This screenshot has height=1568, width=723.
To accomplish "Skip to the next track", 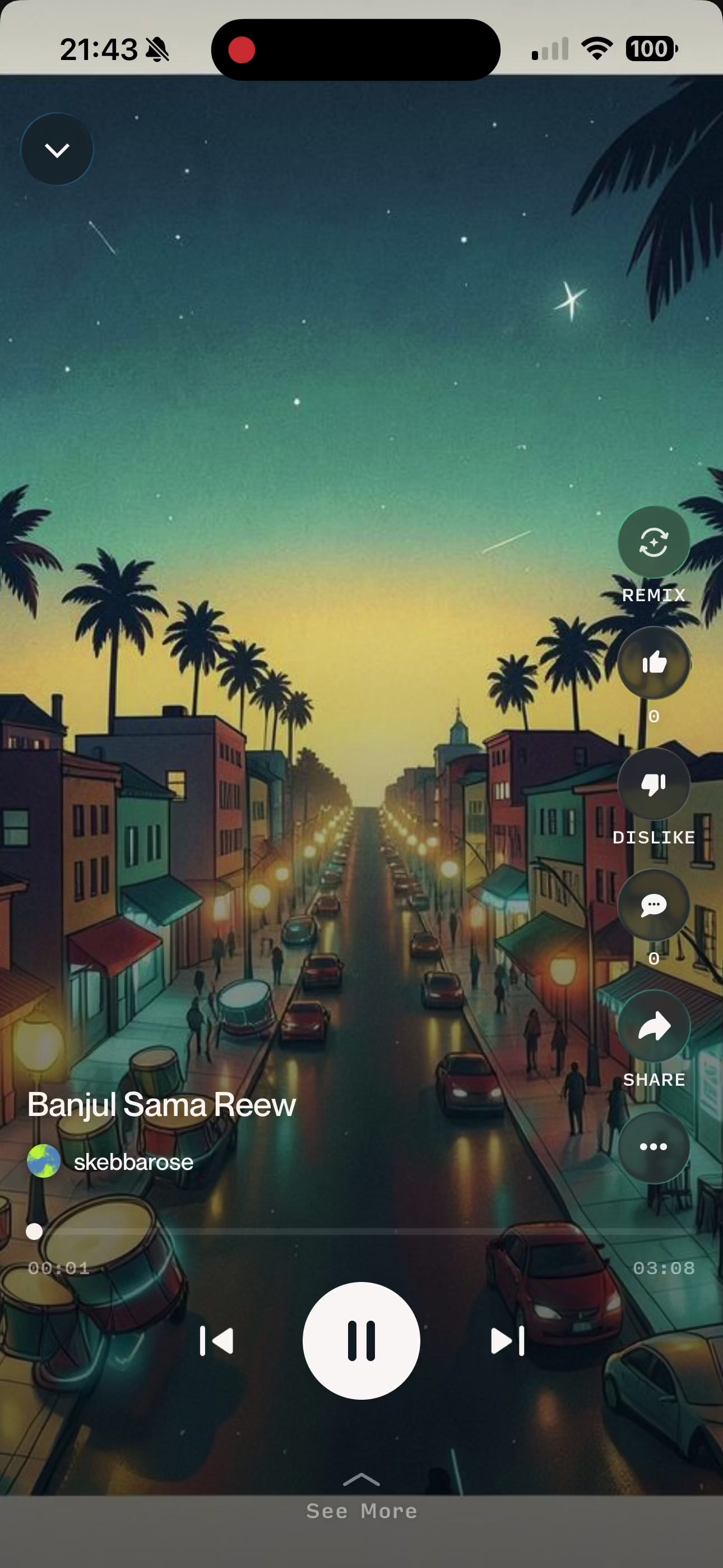I will point(508,1341).
